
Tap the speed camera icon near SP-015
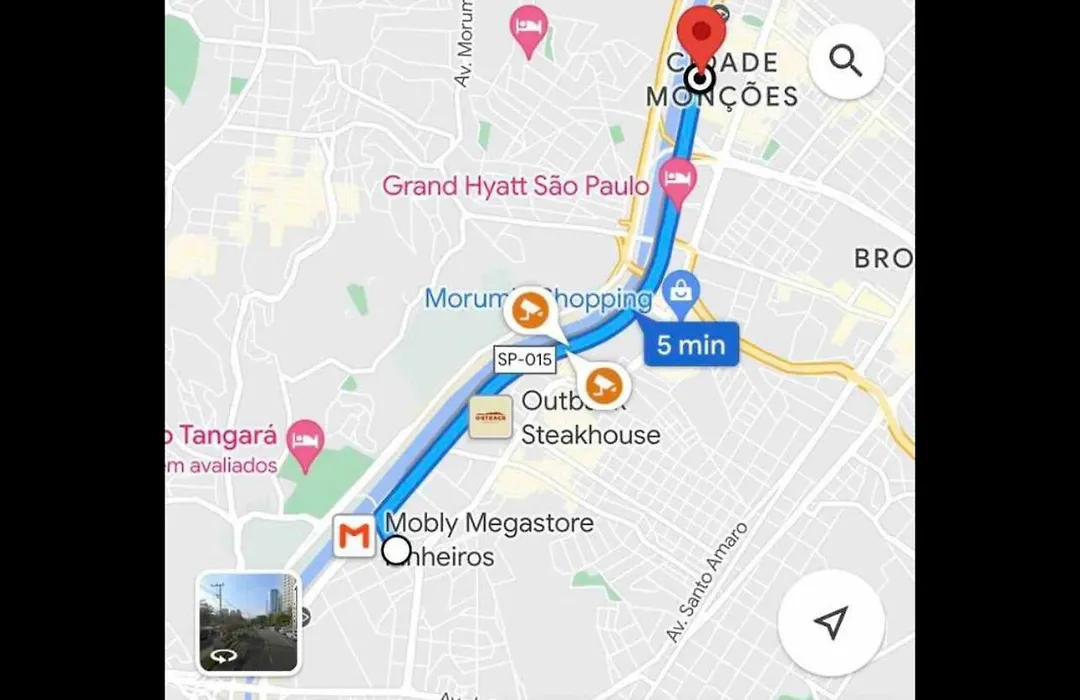coord(527,310)
